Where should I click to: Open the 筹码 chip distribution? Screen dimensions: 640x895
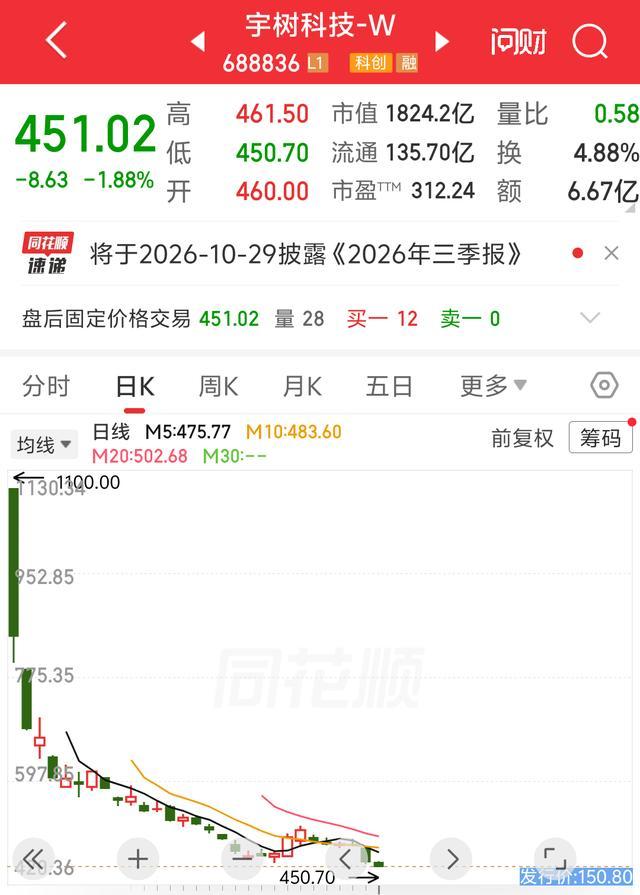tap(601, 438)
